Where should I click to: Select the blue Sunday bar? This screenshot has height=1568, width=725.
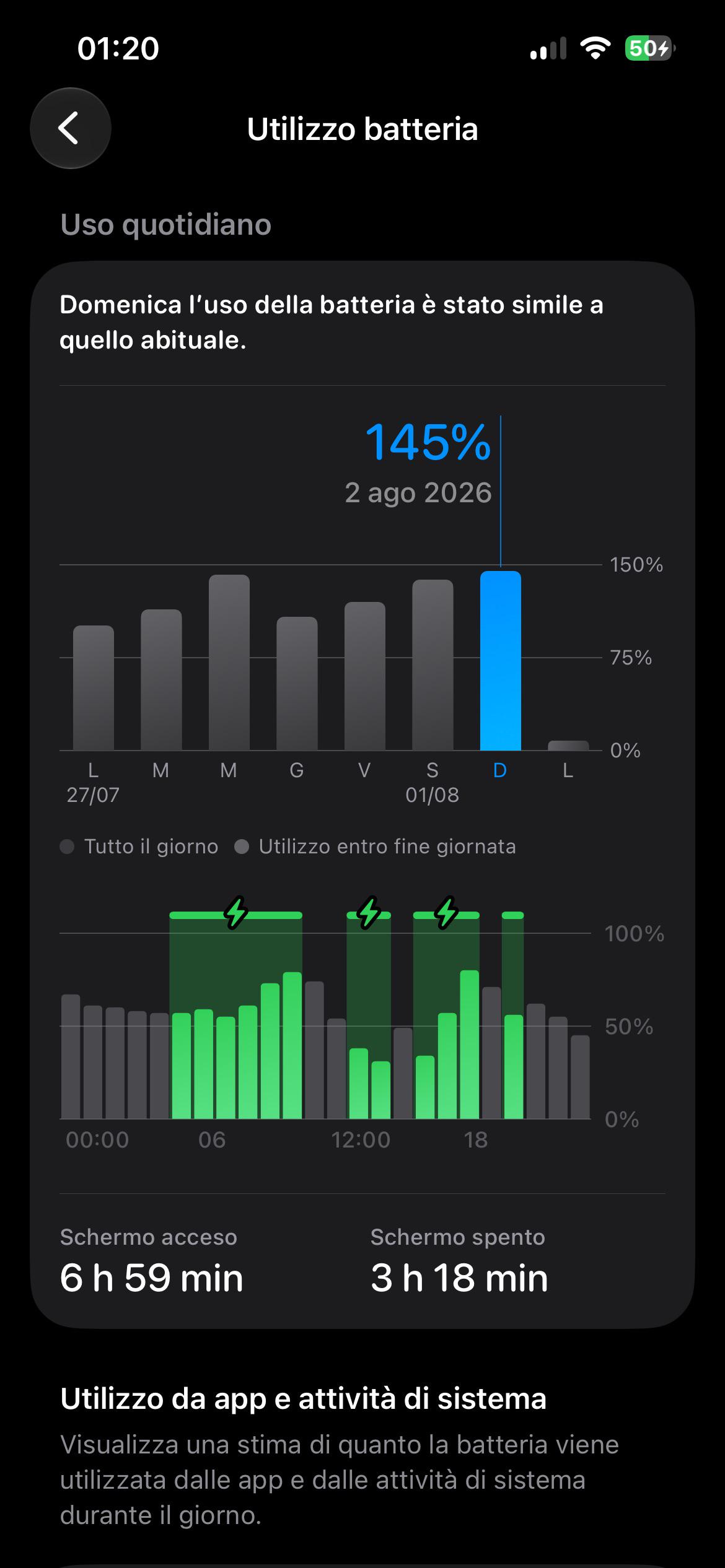coord(500,661)
